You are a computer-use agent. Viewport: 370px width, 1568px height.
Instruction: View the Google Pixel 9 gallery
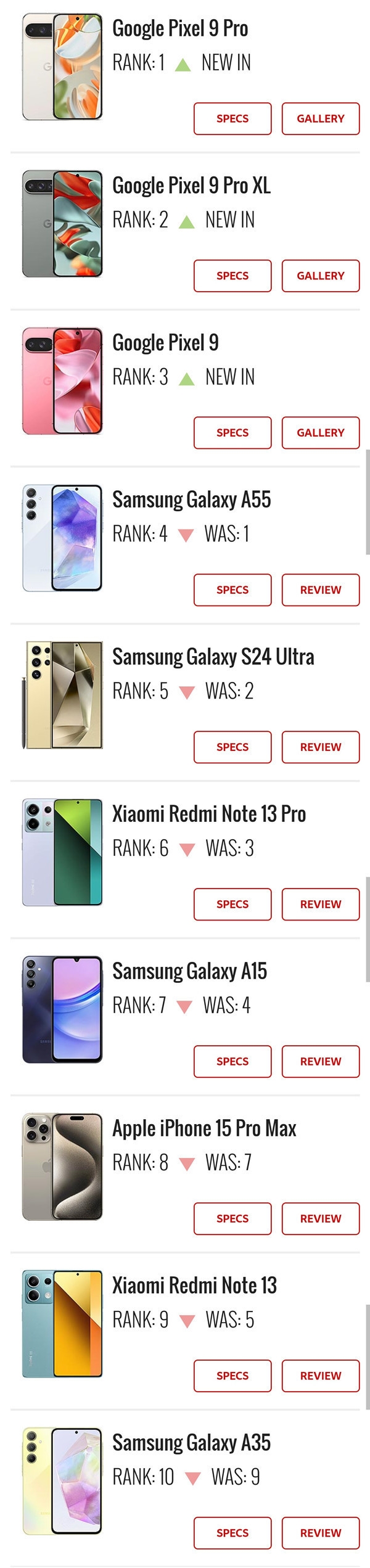pyautogui.click(x=320, y=433)
